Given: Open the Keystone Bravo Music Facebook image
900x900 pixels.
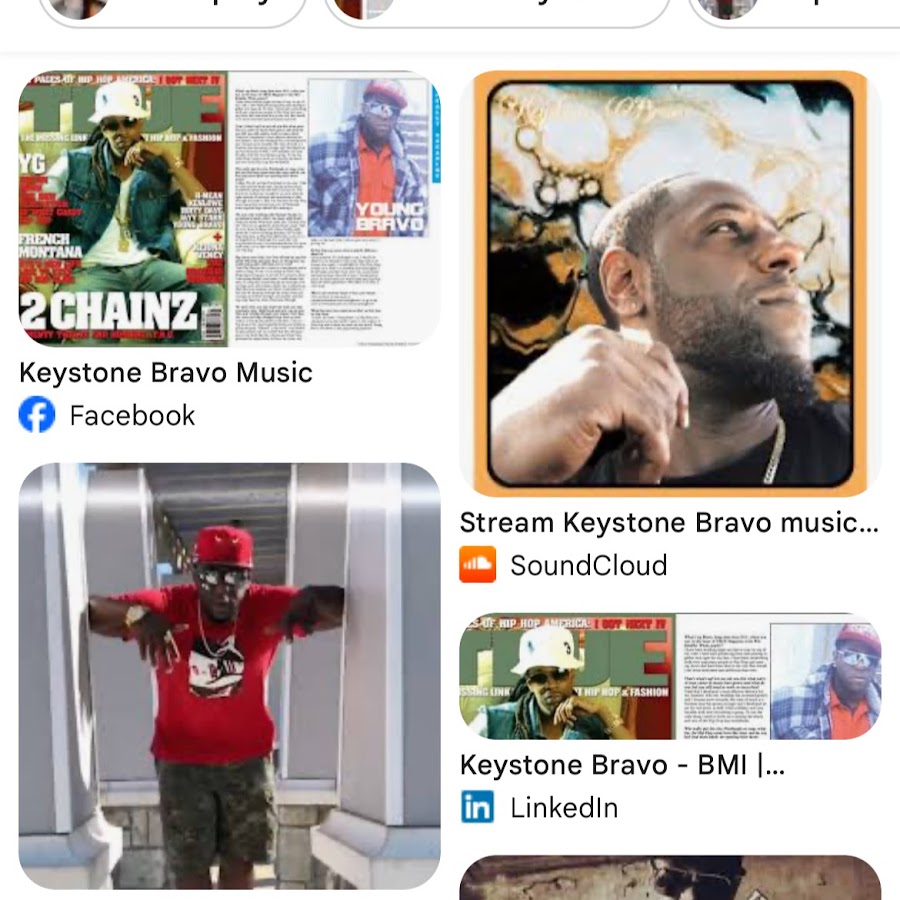Looking at the screenshot, I should 229,209.
